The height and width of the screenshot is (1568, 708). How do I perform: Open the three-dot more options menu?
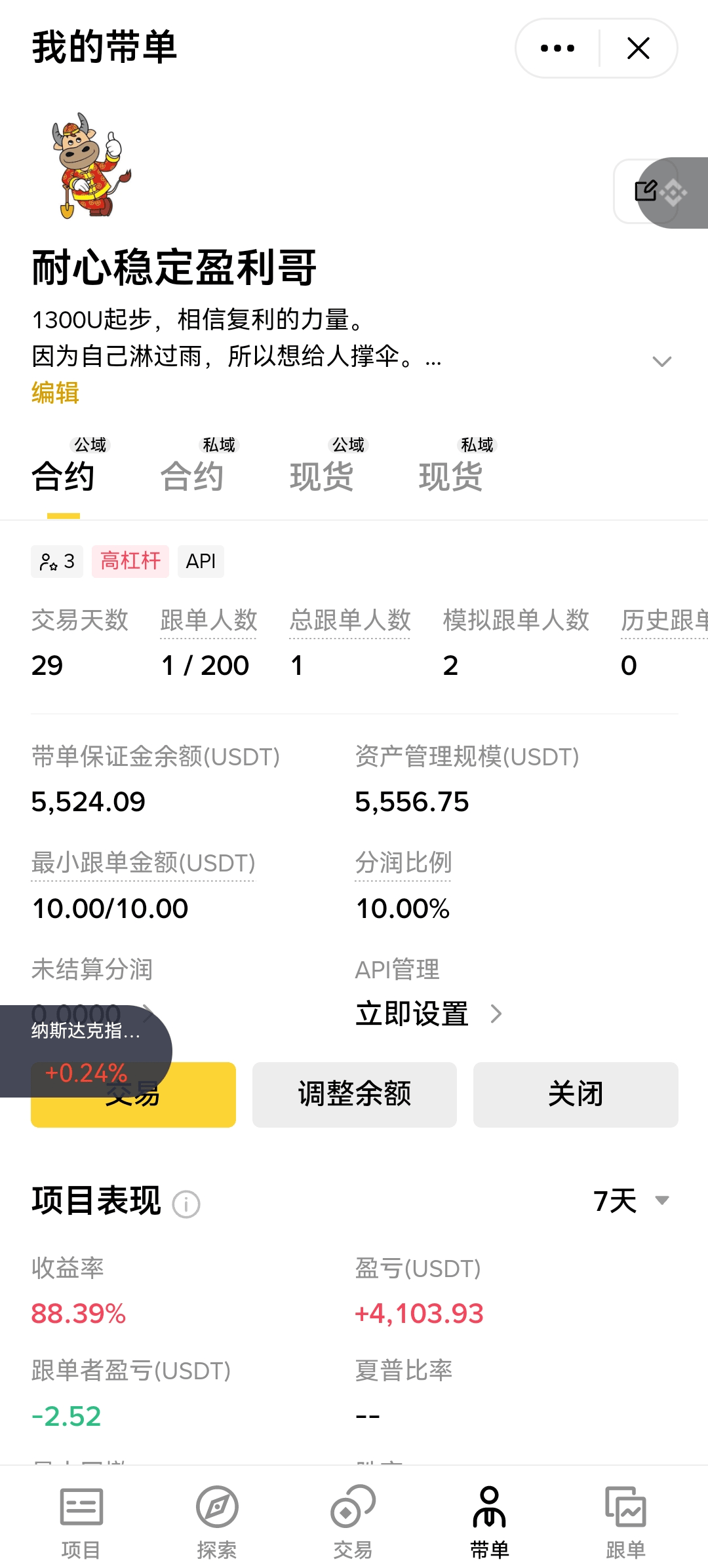557,48
